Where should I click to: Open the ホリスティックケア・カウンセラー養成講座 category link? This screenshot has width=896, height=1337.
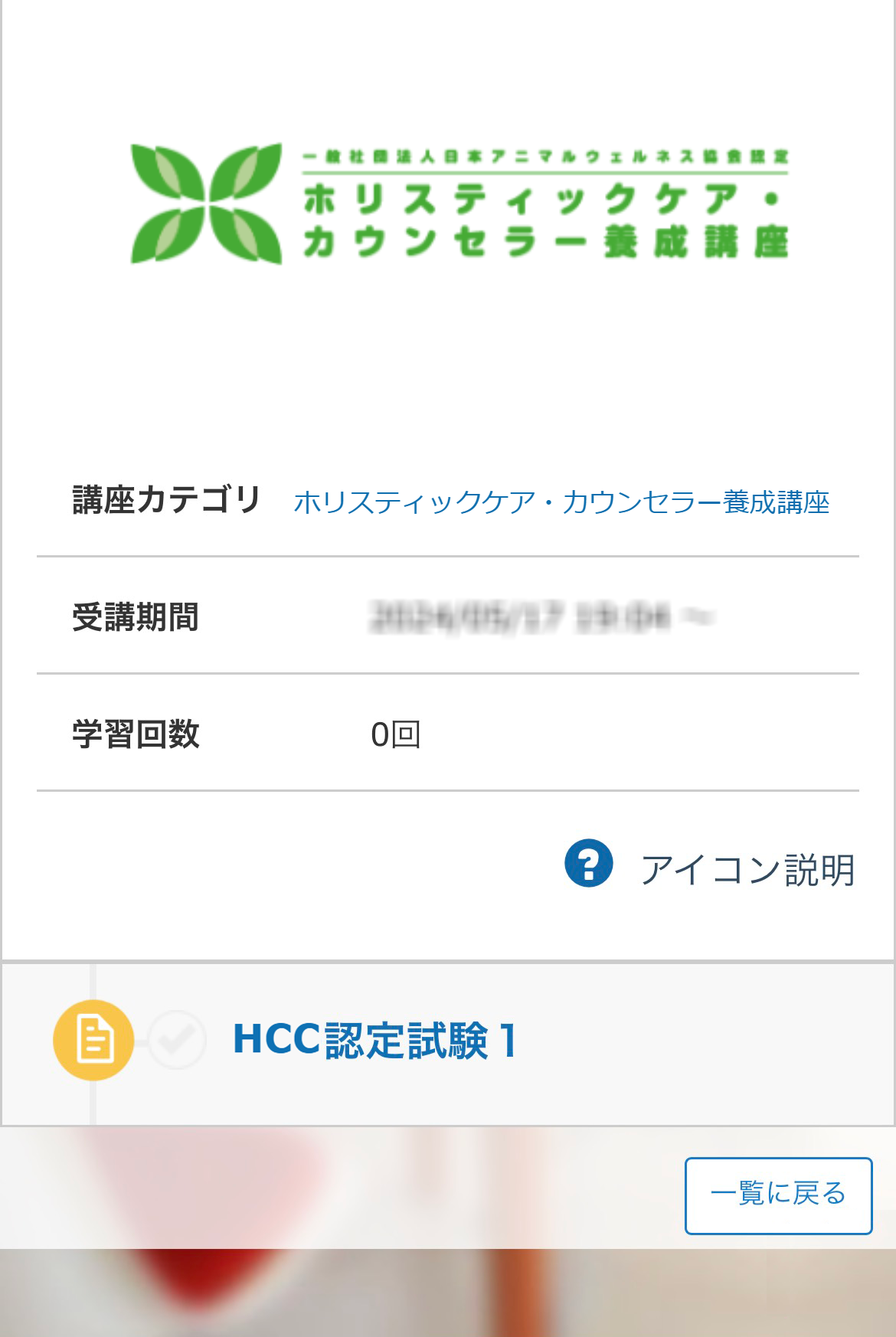(561, 502)
